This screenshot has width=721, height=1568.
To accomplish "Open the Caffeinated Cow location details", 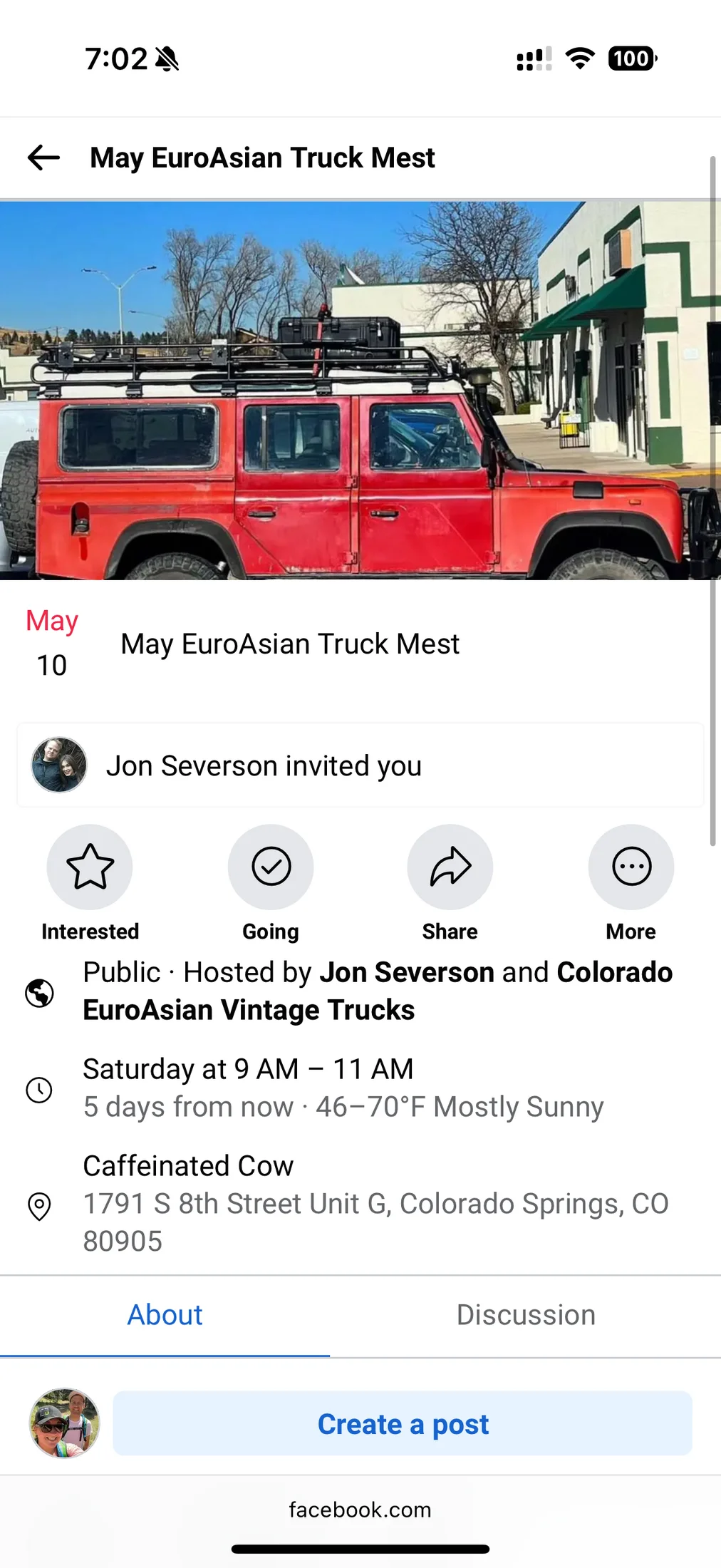I will [x=188, y=1166].
